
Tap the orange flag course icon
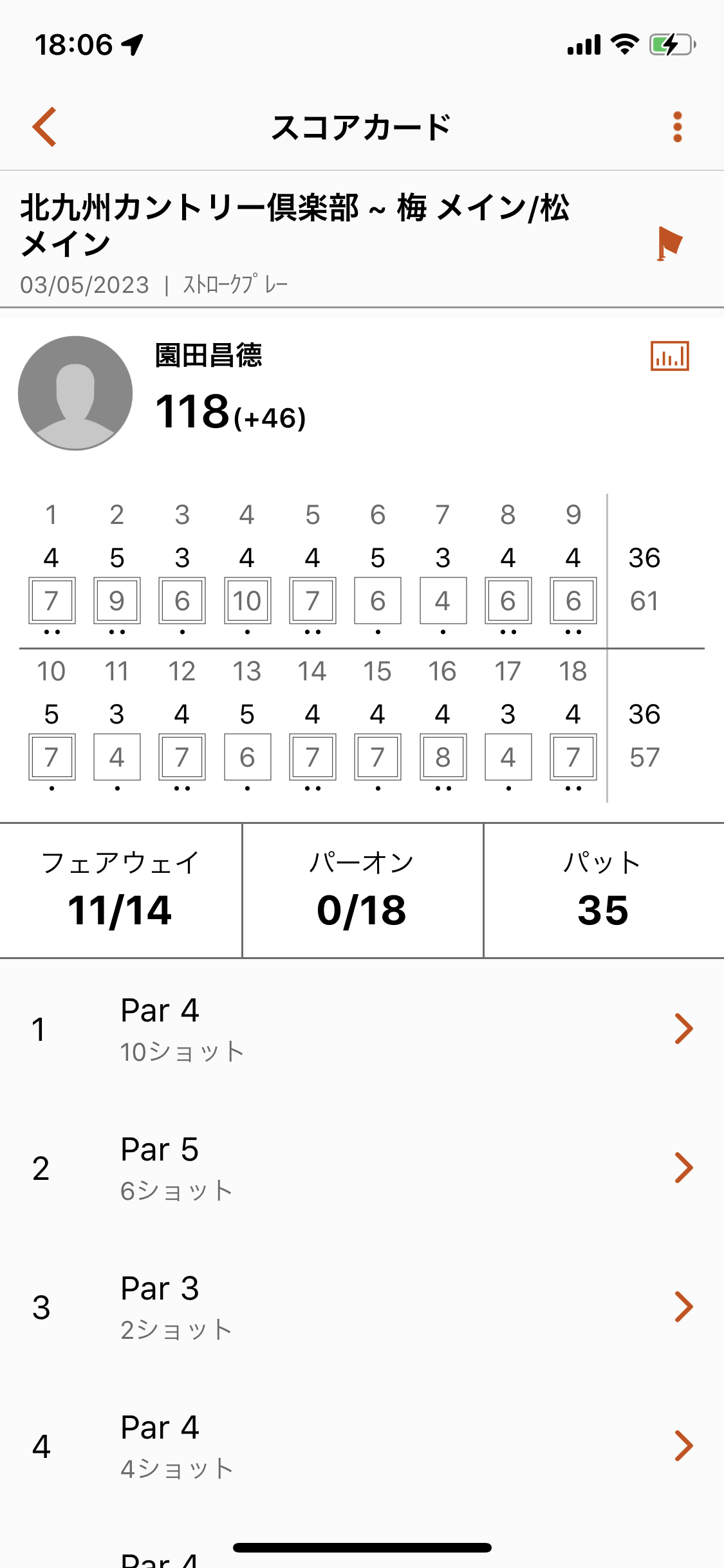pos(669,244)
